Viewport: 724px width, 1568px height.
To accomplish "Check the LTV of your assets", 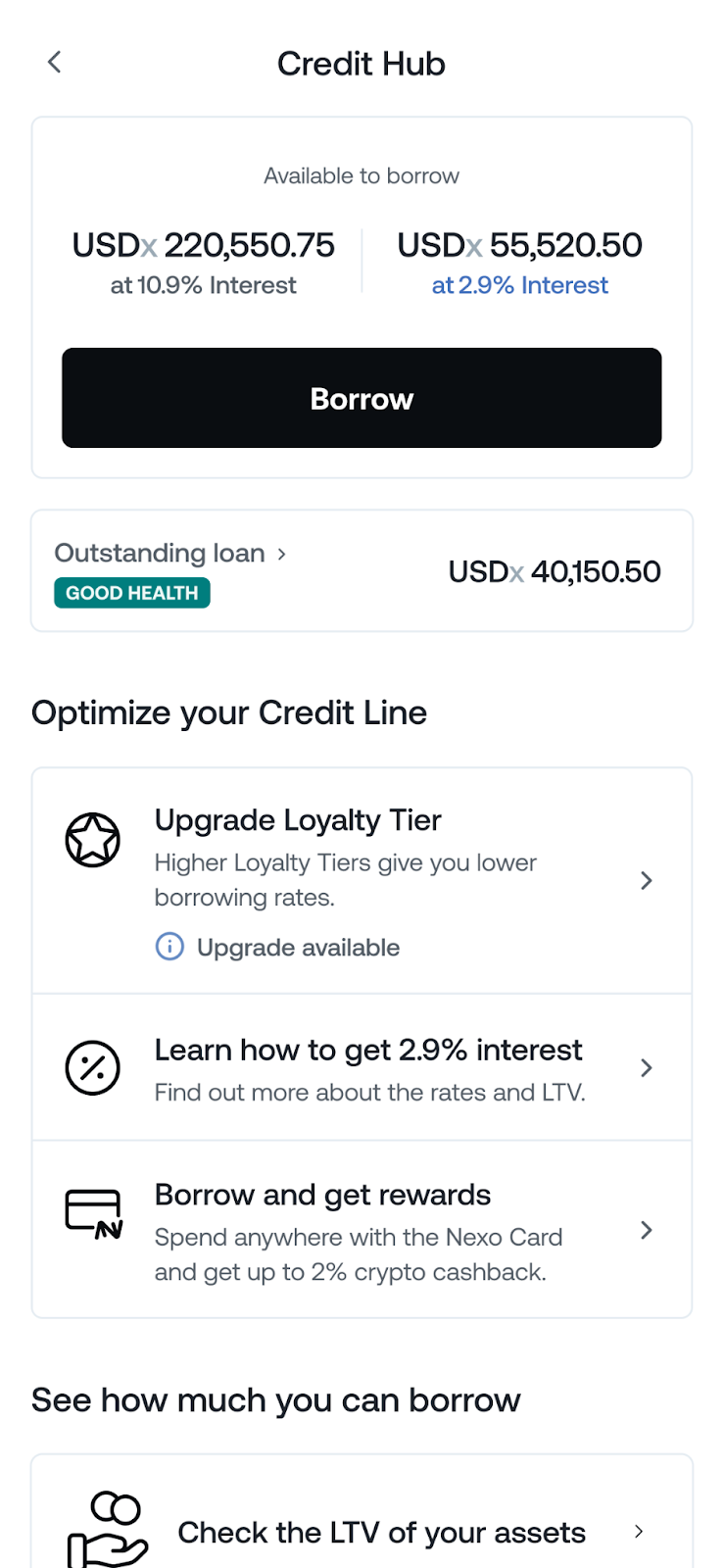I will click(x=362, y=1531).
